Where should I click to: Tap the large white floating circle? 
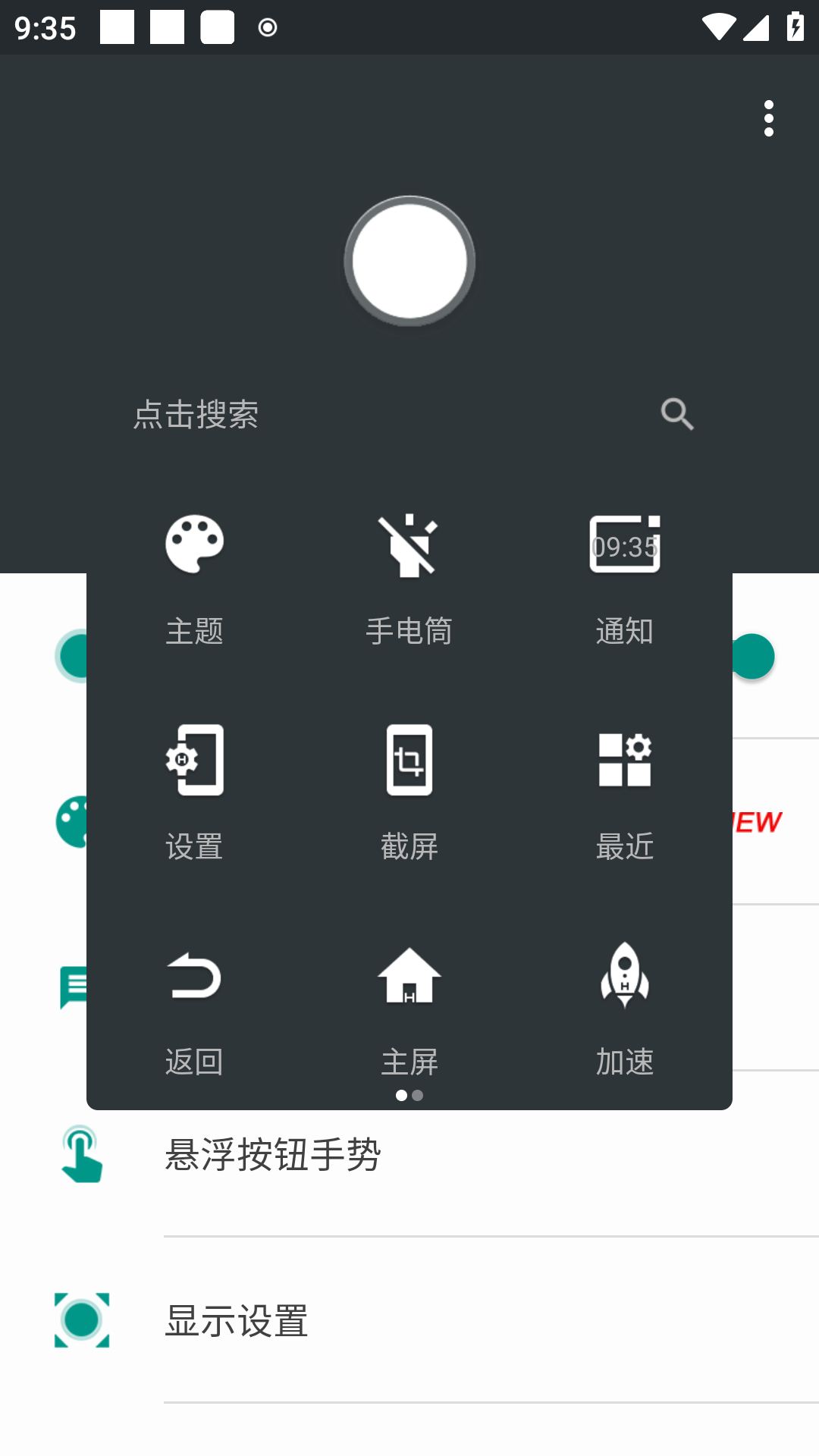pyautogui.click(x=409, y=260)
